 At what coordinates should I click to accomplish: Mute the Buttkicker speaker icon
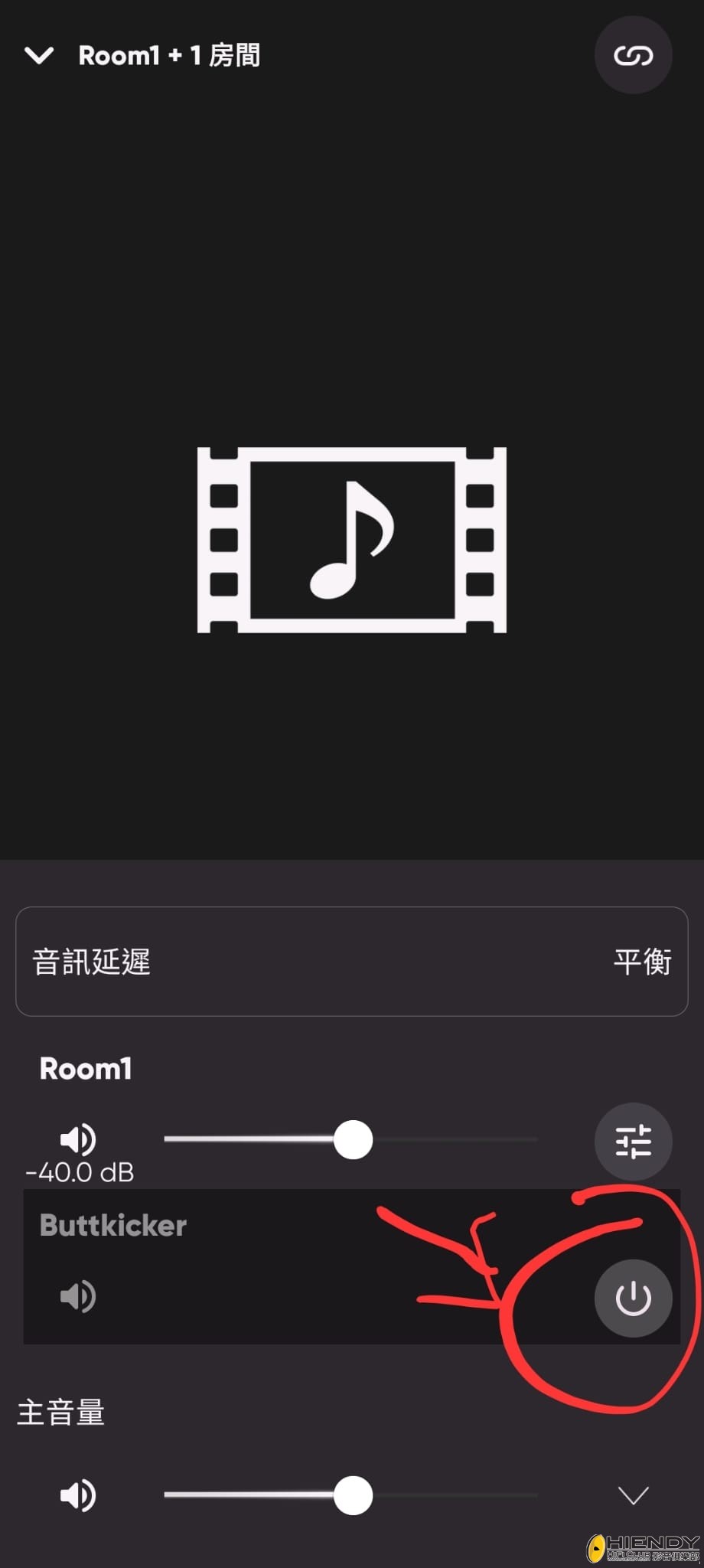pyautogui.click(x=78, y=1297)
